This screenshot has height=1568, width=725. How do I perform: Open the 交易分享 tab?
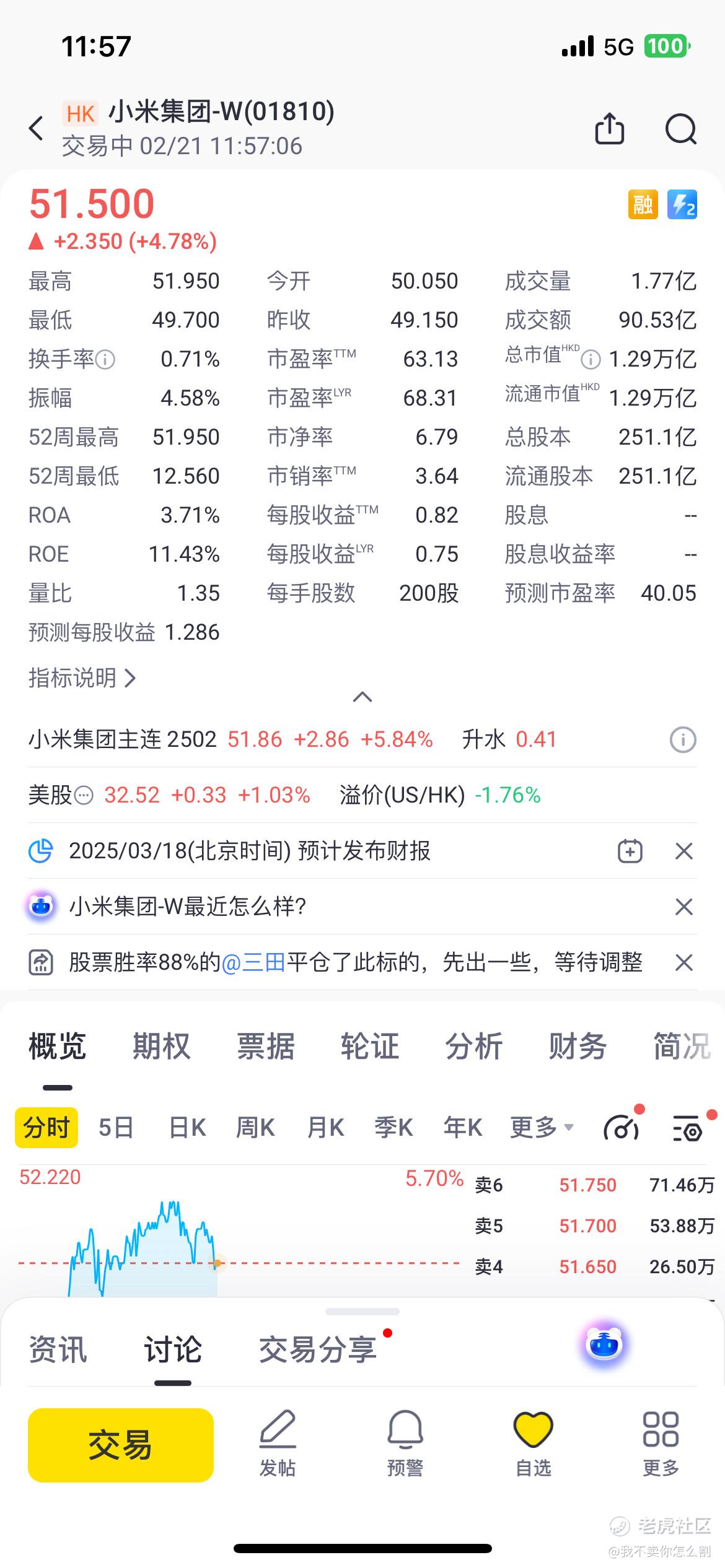[x=318, y=1350]
